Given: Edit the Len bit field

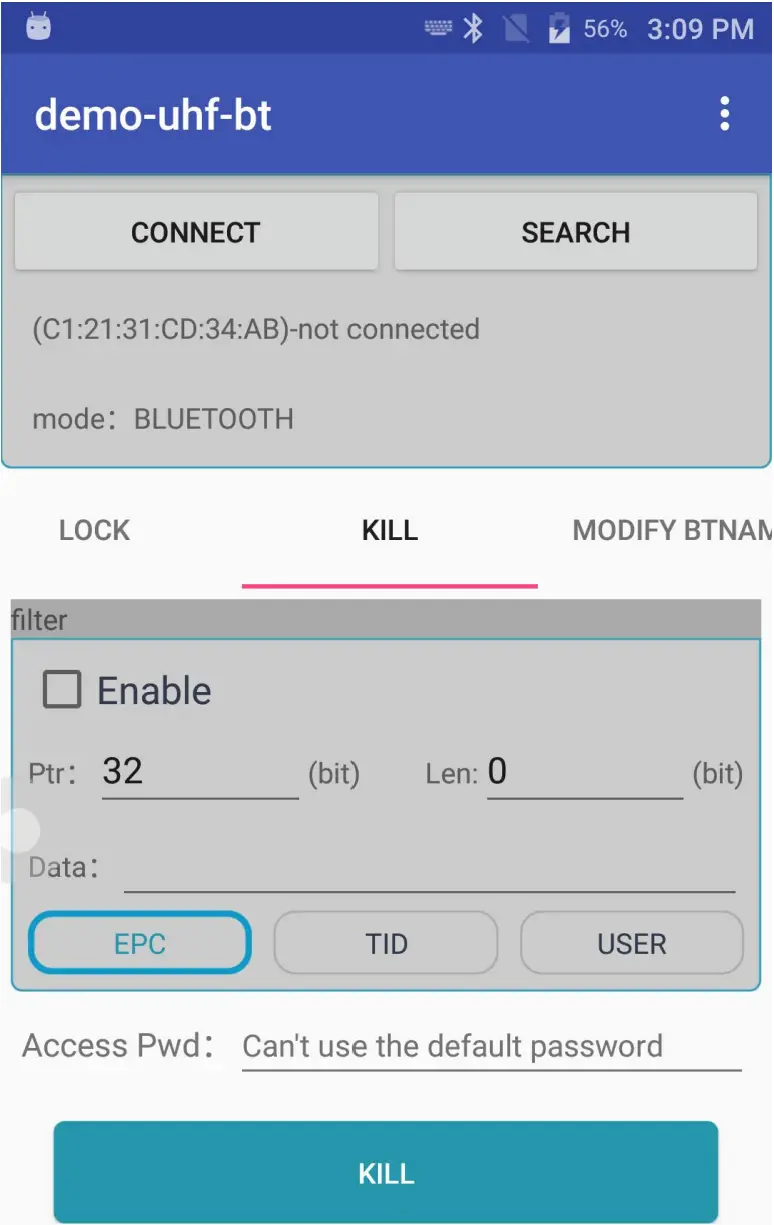Looking at the screenshot, I should click(x=584, y=772).
